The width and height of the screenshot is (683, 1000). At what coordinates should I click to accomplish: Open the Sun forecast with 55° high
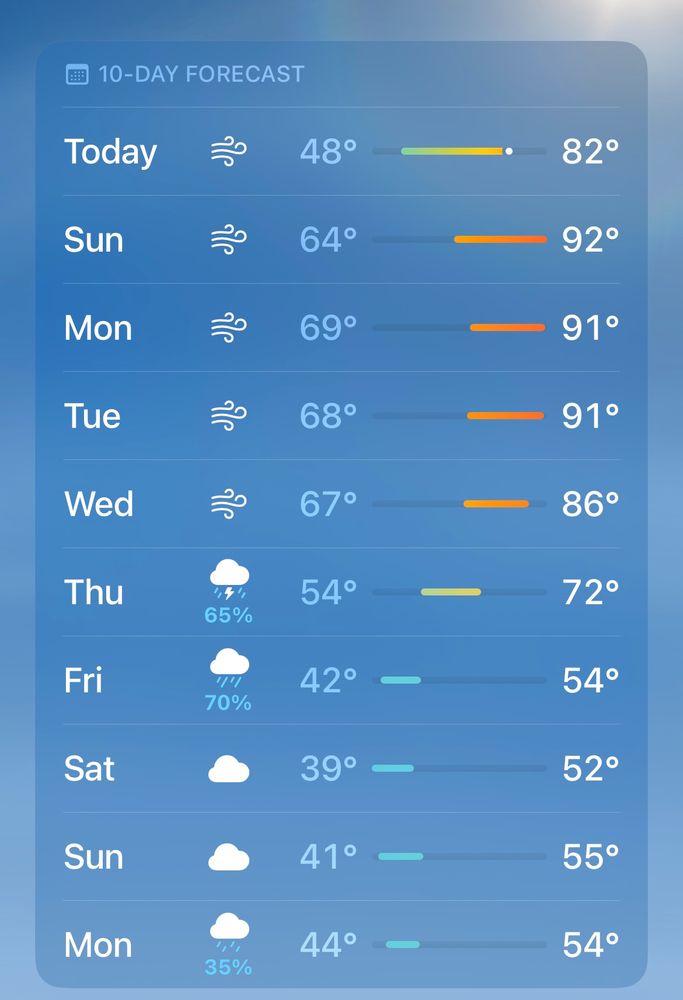click(x=341, y=856)
